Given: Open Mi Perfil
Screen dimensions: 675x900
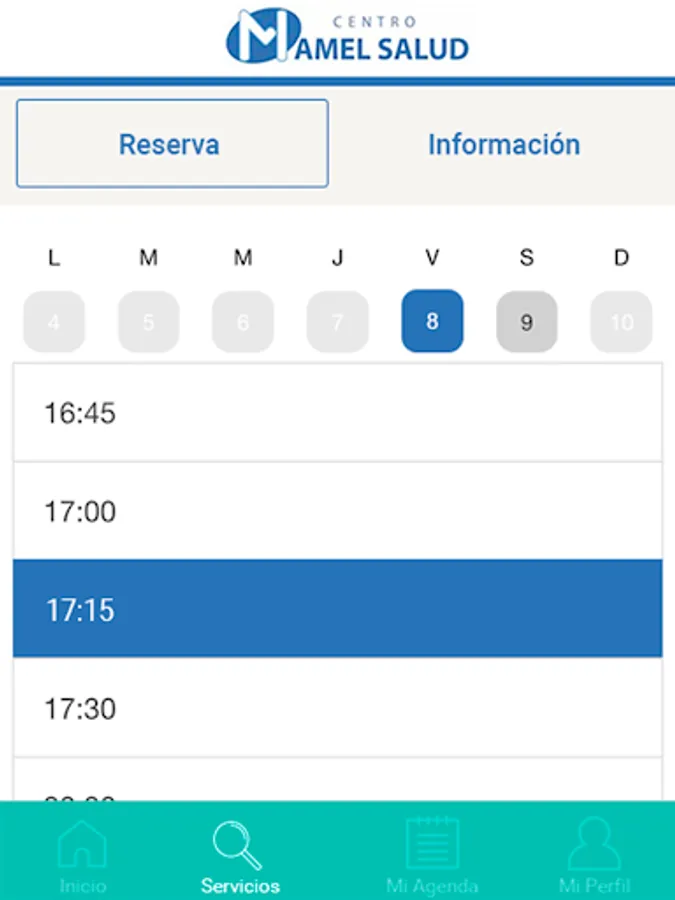Looking at the screenshot, I should pos(594,856).
